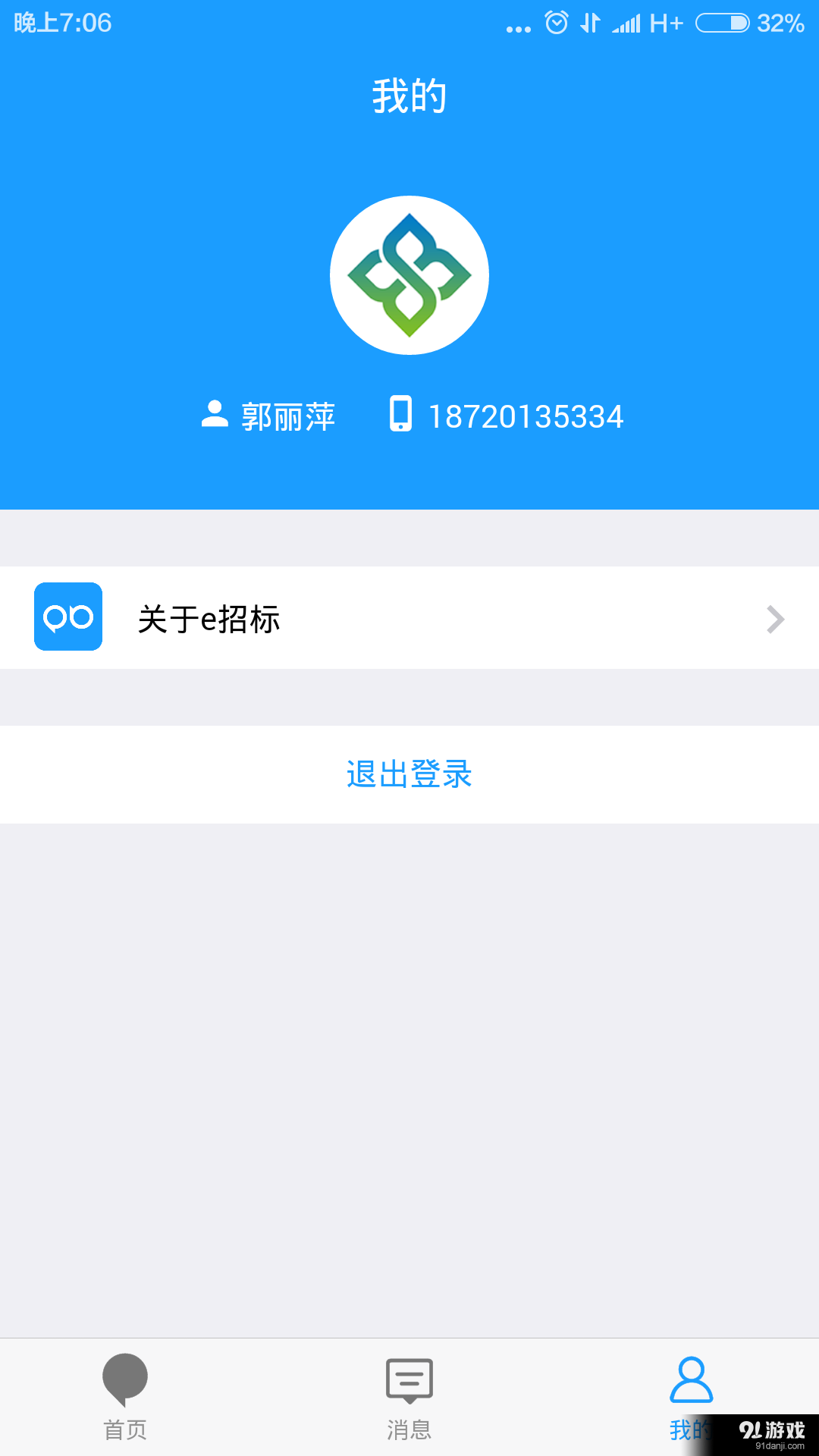Select the 消息 message icon
819x1456 pixels.
tap(409, 1380)
